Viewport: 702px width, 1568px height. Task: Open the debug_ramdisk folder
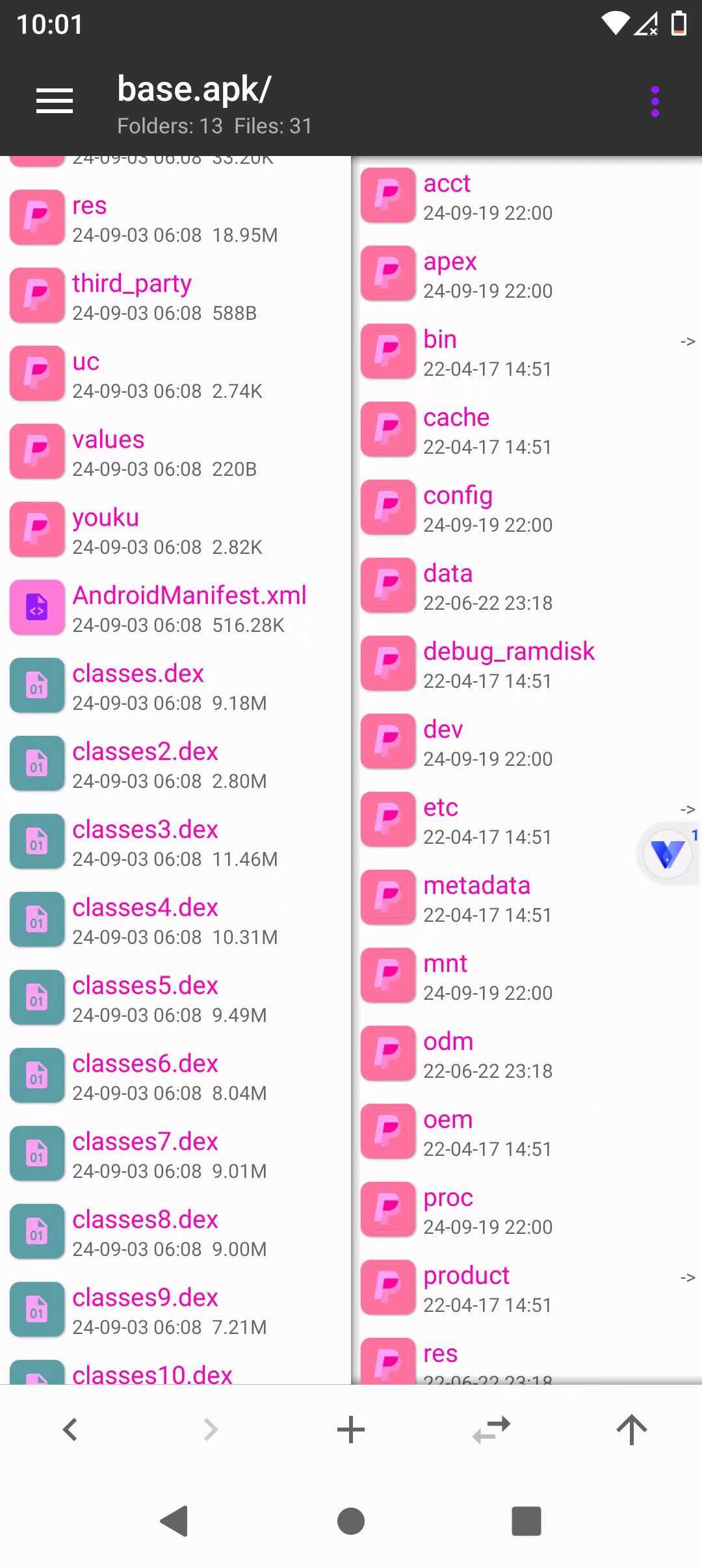click(527, 664)
